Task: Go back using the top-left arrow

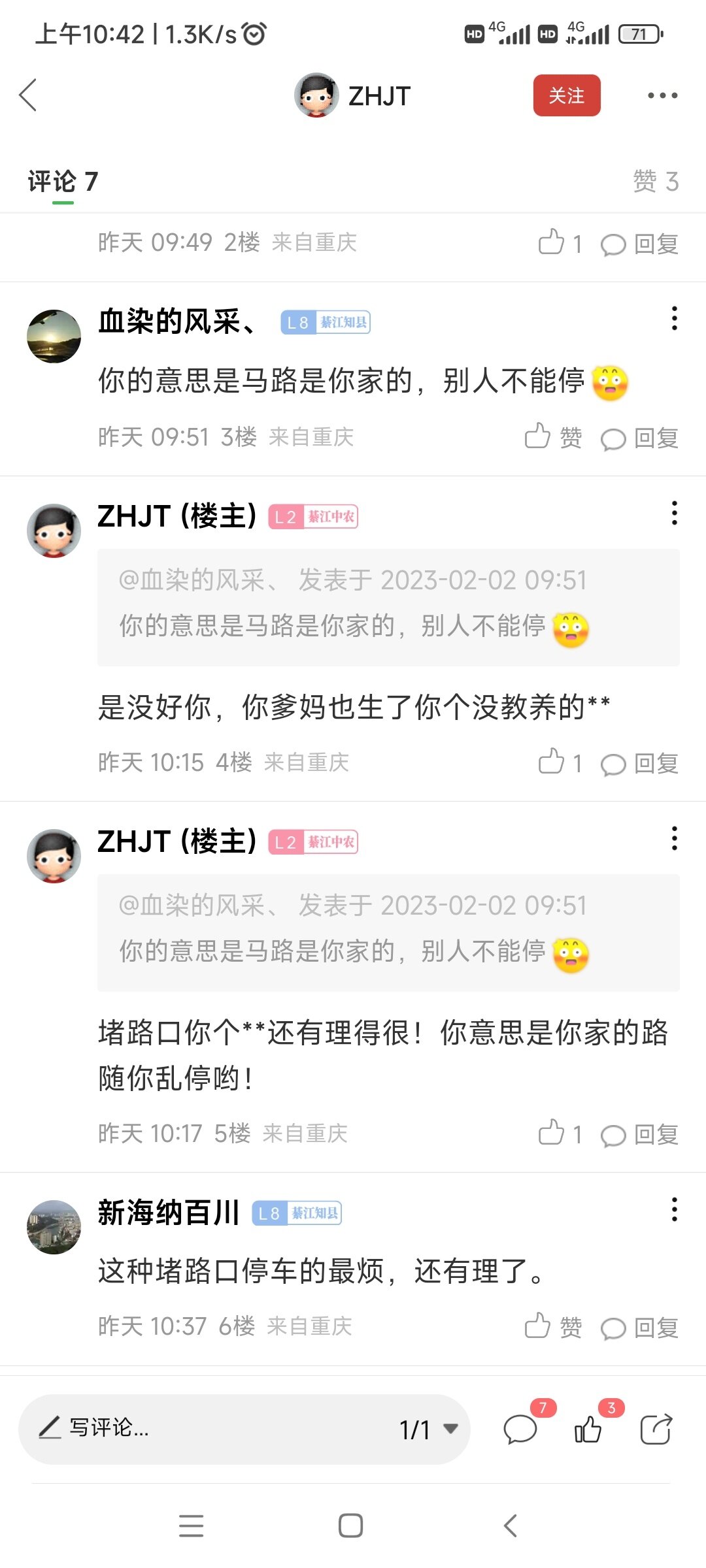Action: (28, 95)
